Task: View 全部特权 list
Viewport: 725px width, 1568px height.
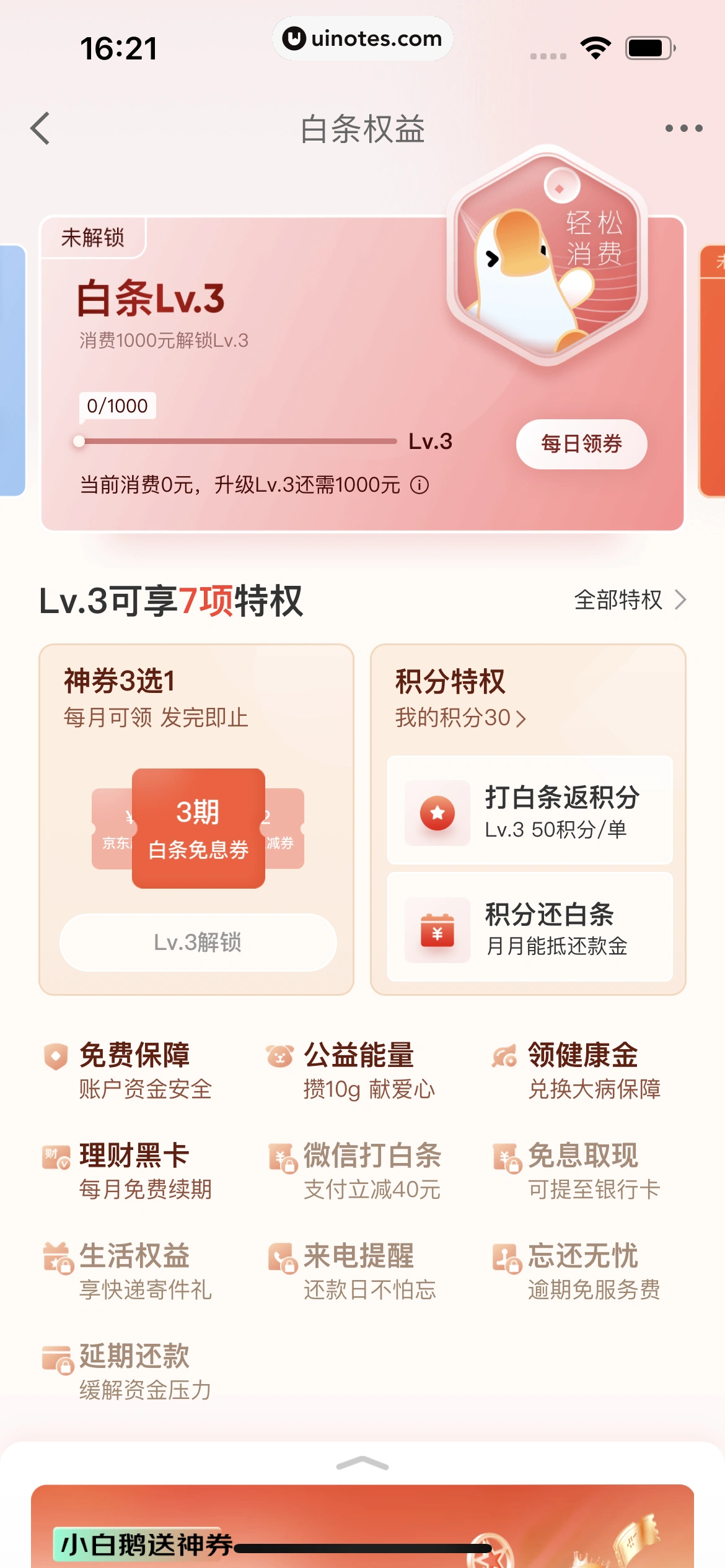Action: pos(630,600)
